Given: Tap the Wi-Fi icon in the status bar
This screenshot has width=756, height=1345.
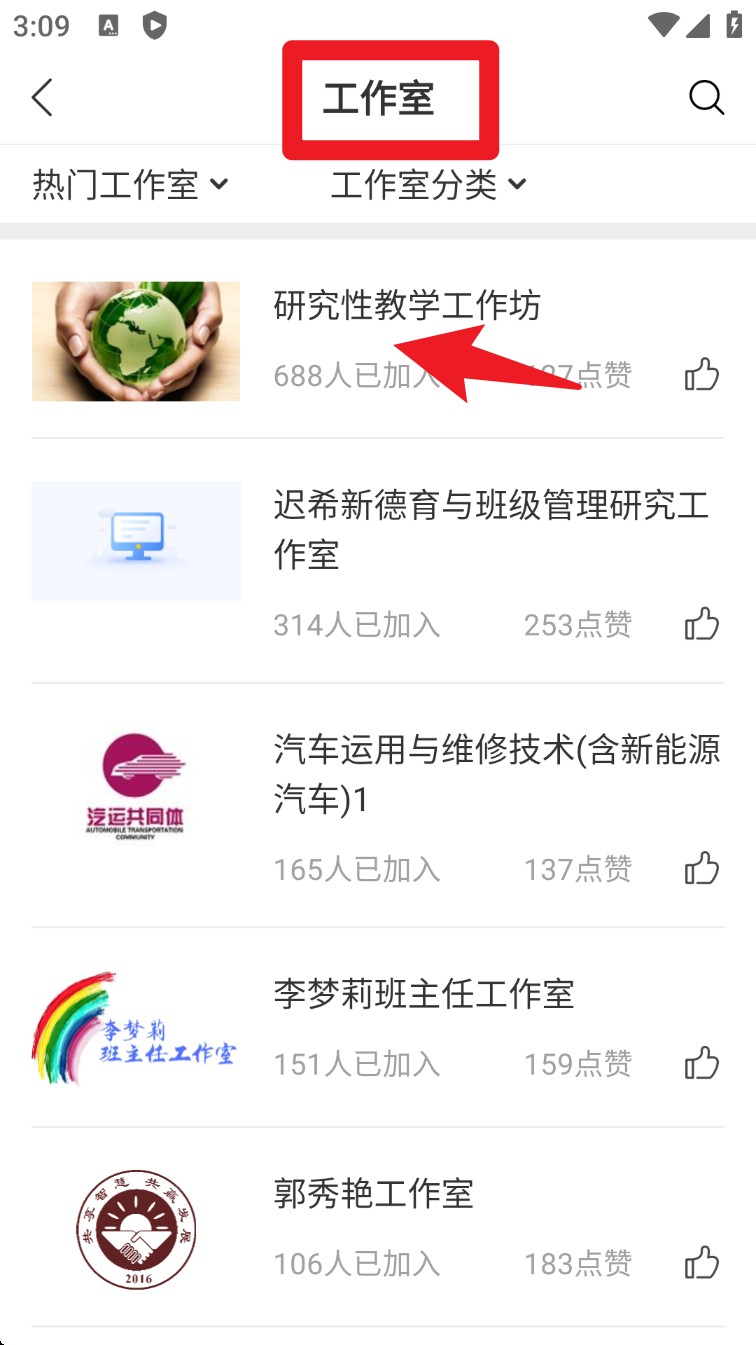Looking at the screenshot, I should [x=661, y=25].
